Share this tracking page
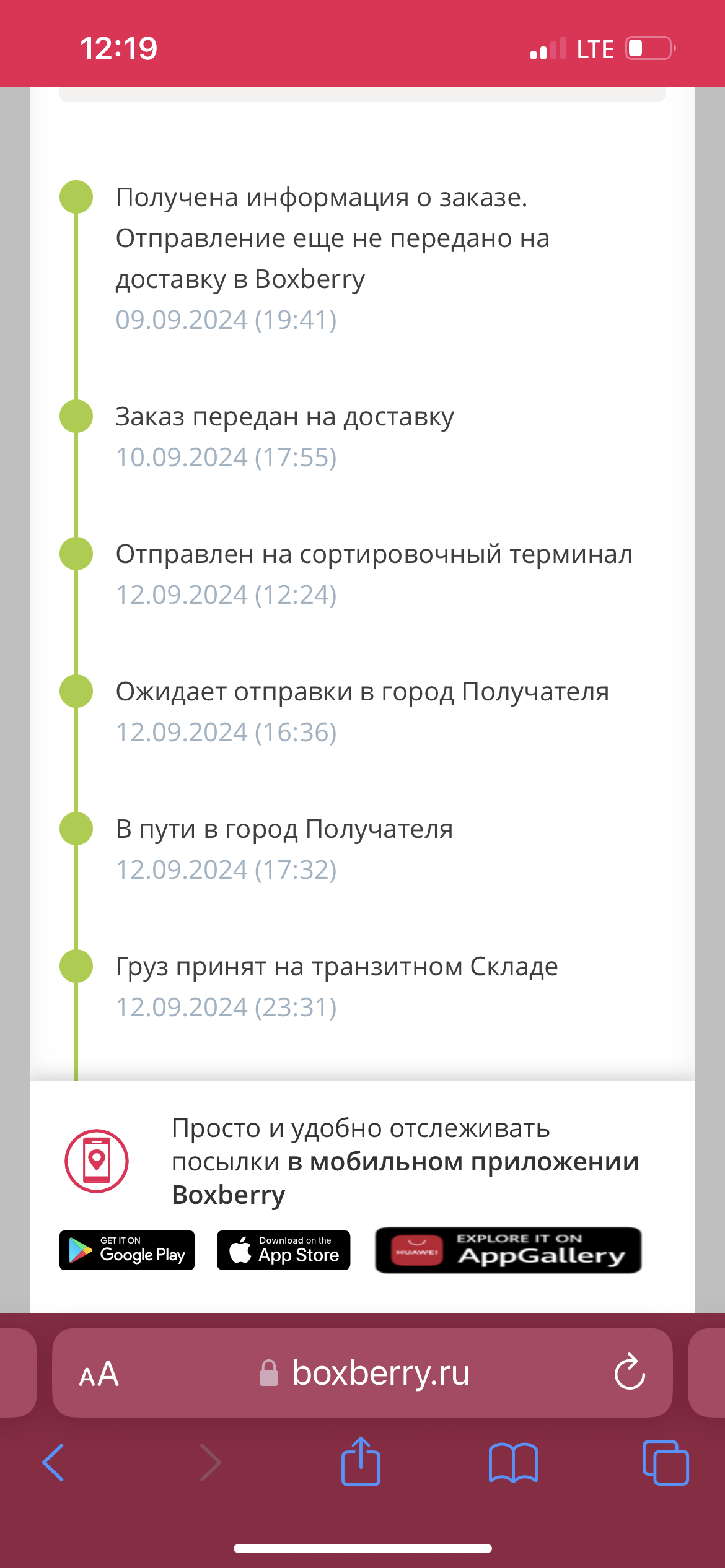Viewport: 725px width, 1568px height. click(x=361, y=1462)
